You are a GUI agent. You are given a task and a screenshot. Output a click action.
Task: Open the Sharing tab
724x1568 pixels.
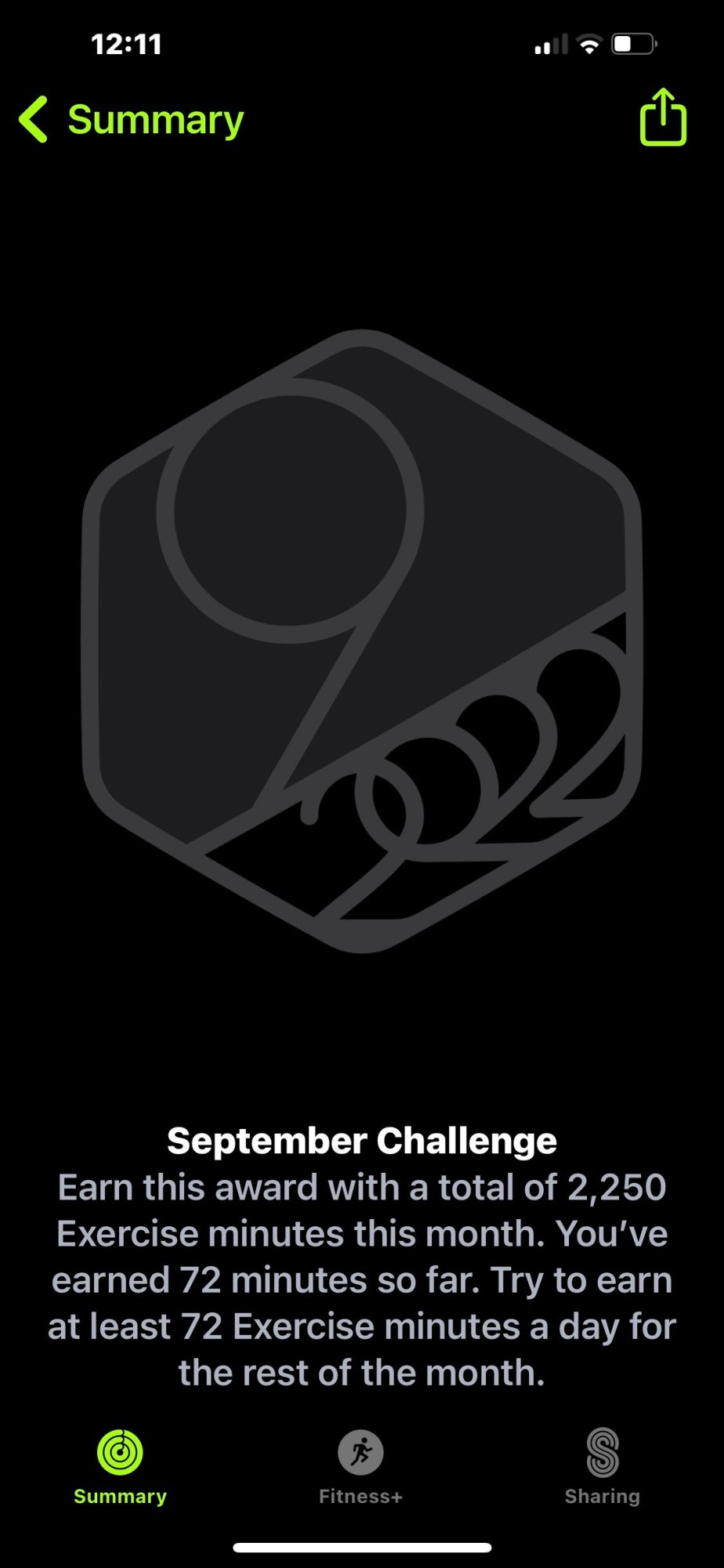click(x=602, y=1467)
